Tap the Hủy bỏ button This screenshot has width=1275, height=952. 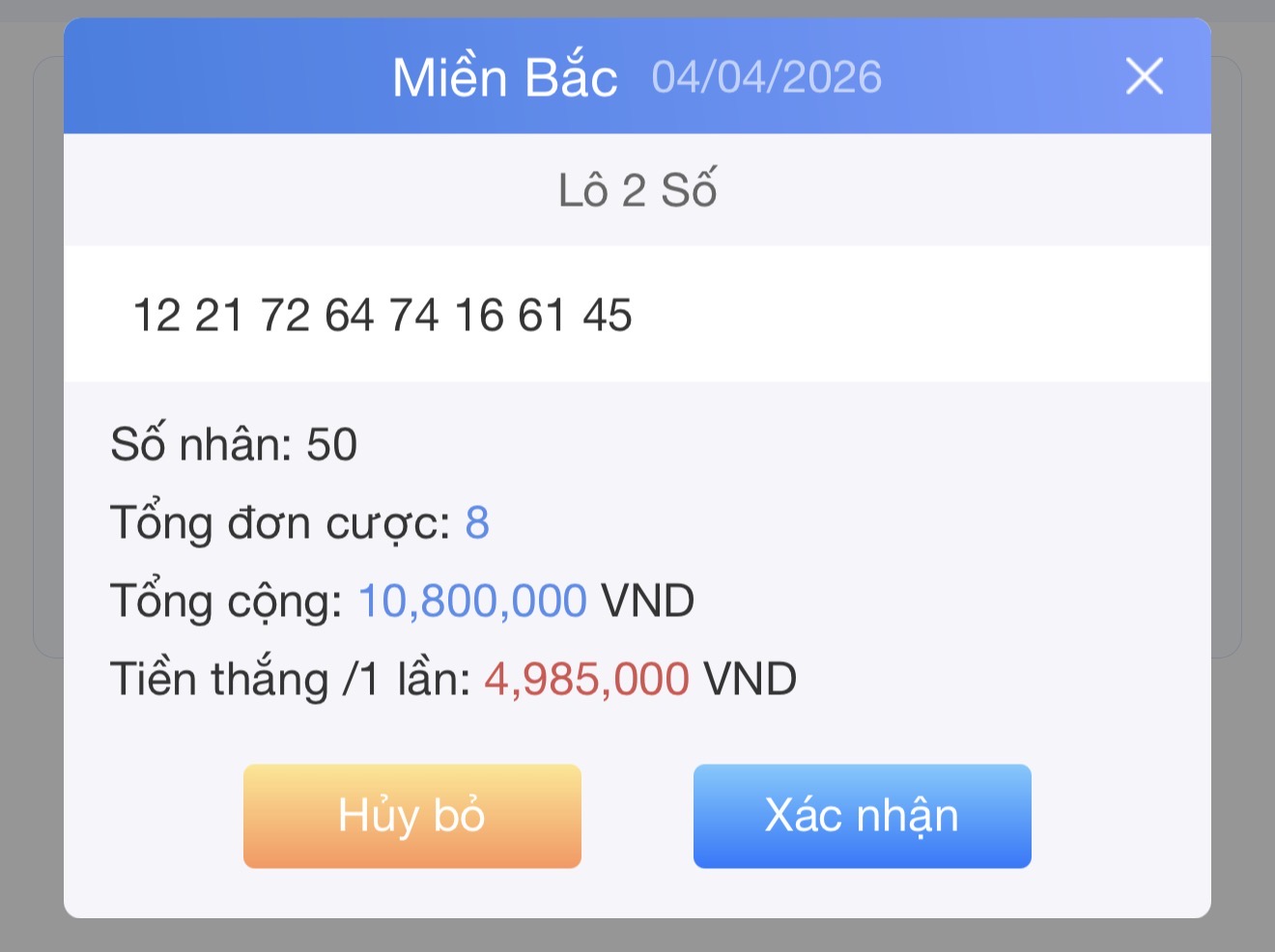pos(412,816)
